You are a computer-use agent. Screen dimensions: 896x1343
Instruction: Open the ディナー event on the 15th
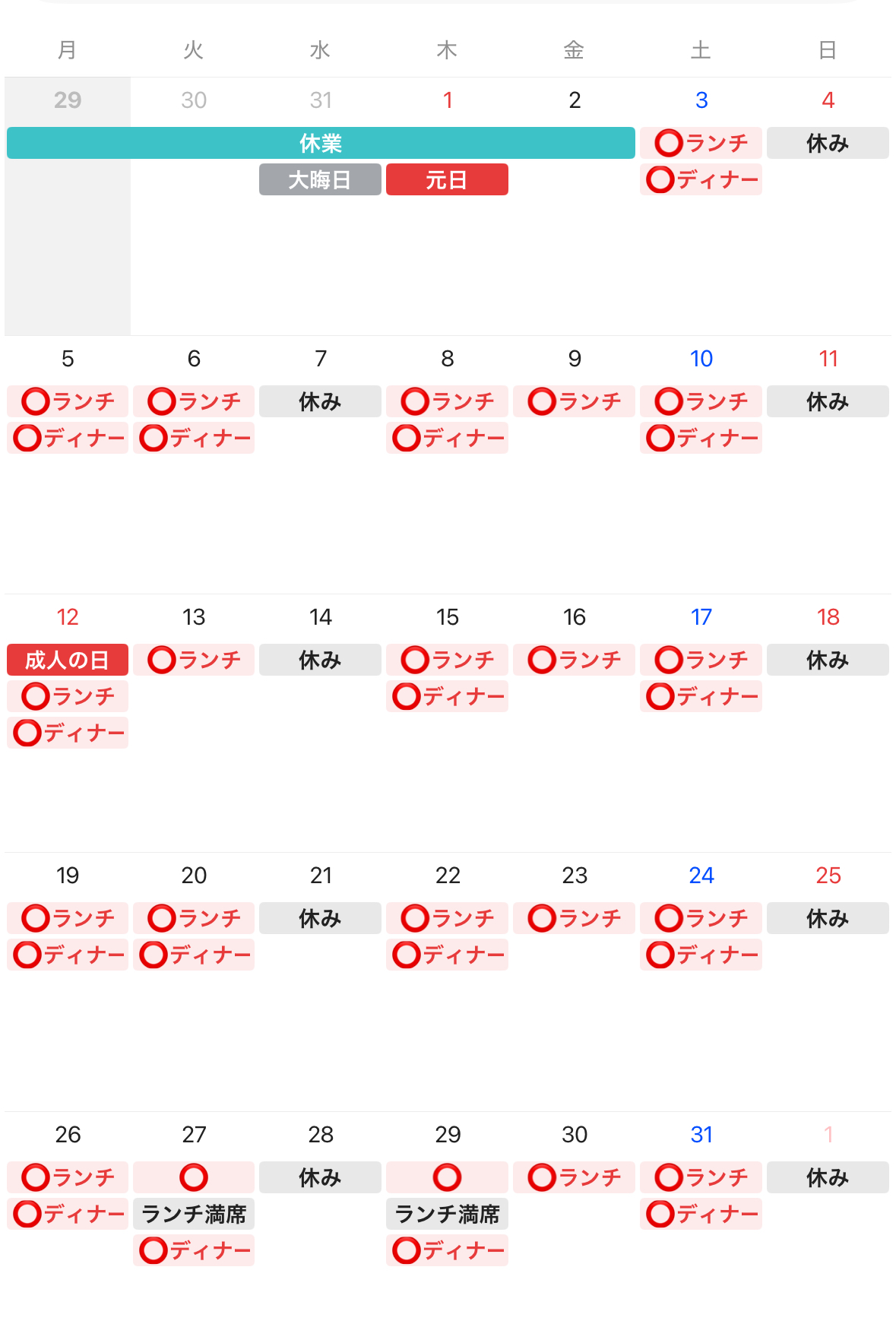pyautogui.click(x=447, y=696)
